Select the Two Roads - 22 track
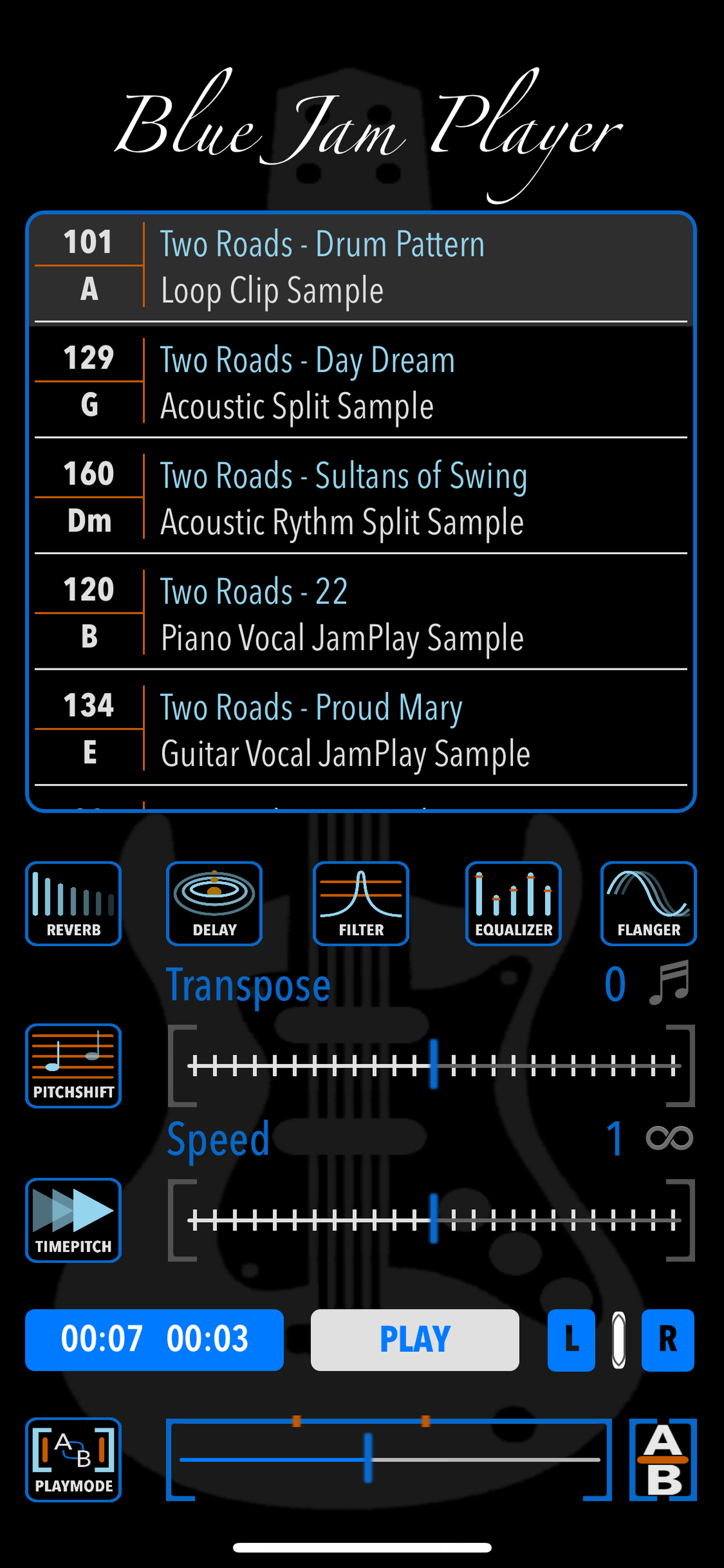The width and height of the screenshot is (724, 1568). click(362, 613)
